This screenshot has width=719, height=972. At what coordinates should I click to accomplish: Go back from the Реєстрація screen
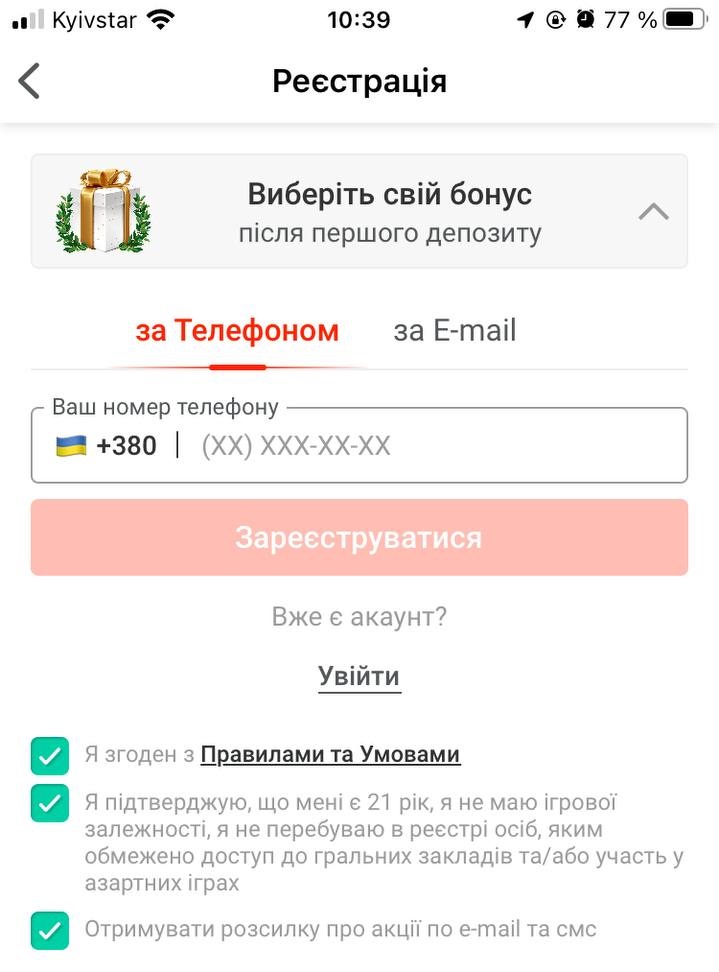(30, 81)
